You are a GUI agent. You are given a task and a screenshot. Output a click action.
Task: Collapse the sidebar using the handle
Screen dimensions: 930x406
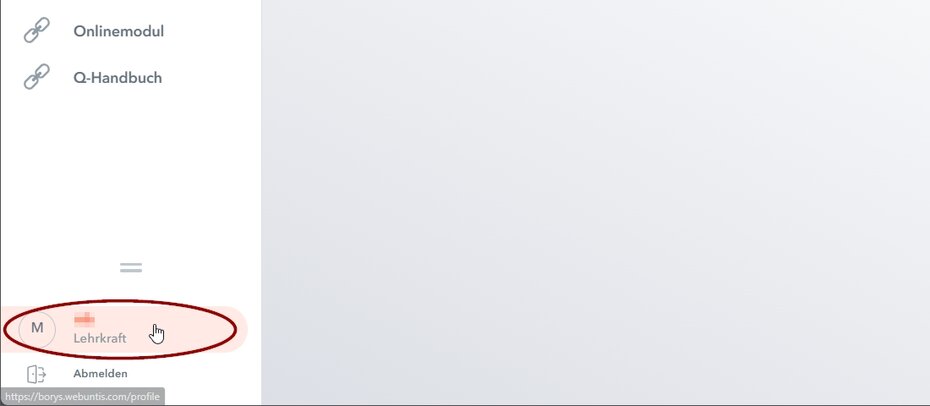pyautogui.click(x=131, y=268)
